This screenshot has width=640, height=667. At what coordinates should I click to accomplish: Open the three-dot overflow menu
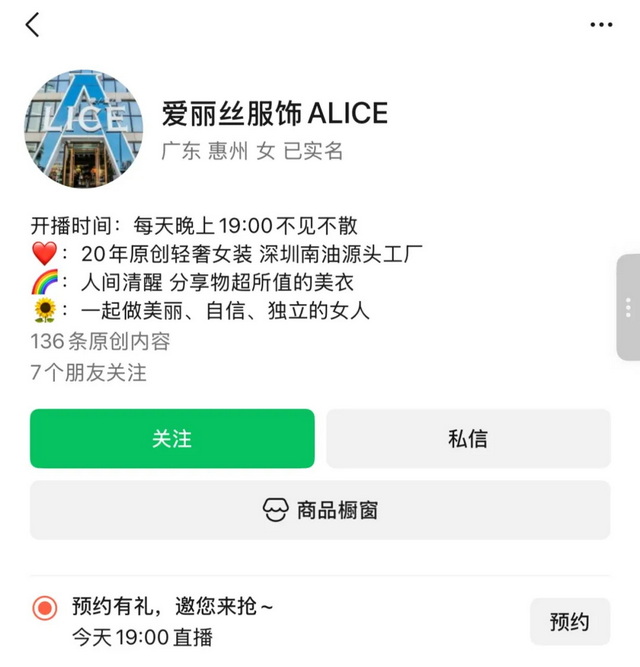600,25
